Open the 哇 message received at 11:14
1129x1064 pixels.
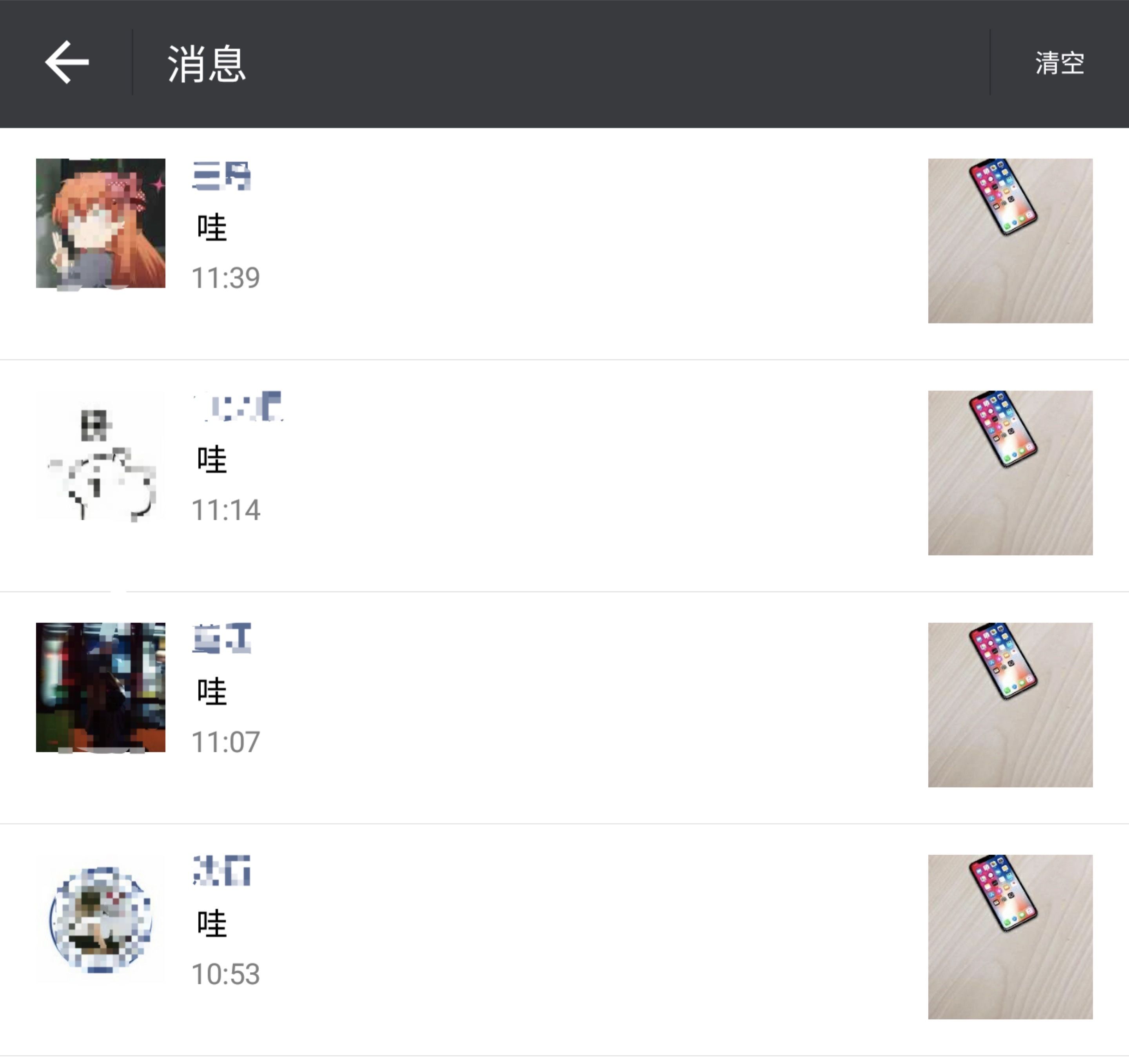(x=212, y=459)
